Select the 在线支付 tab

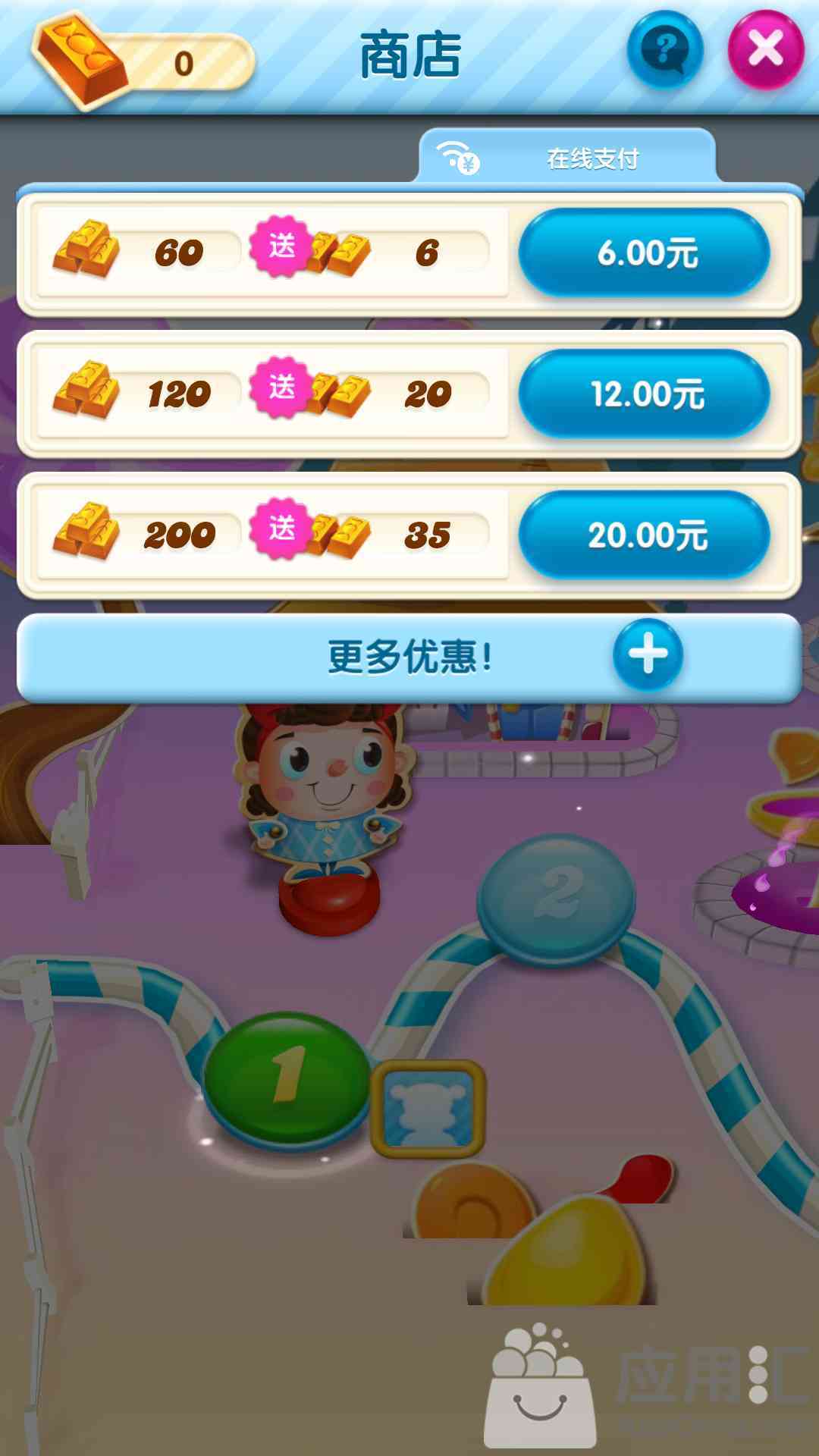coord(567,157)
